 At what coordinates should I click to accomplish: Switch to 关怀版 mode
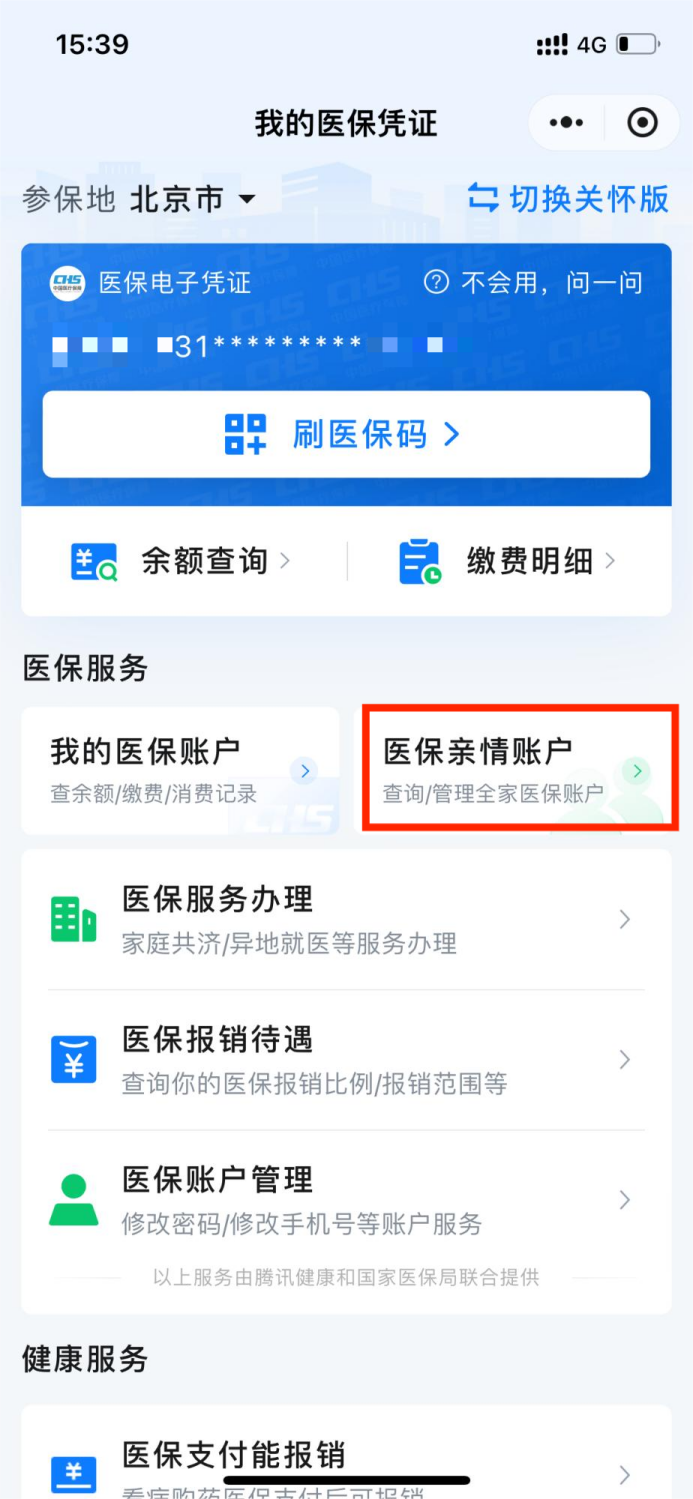click(568, 198)
